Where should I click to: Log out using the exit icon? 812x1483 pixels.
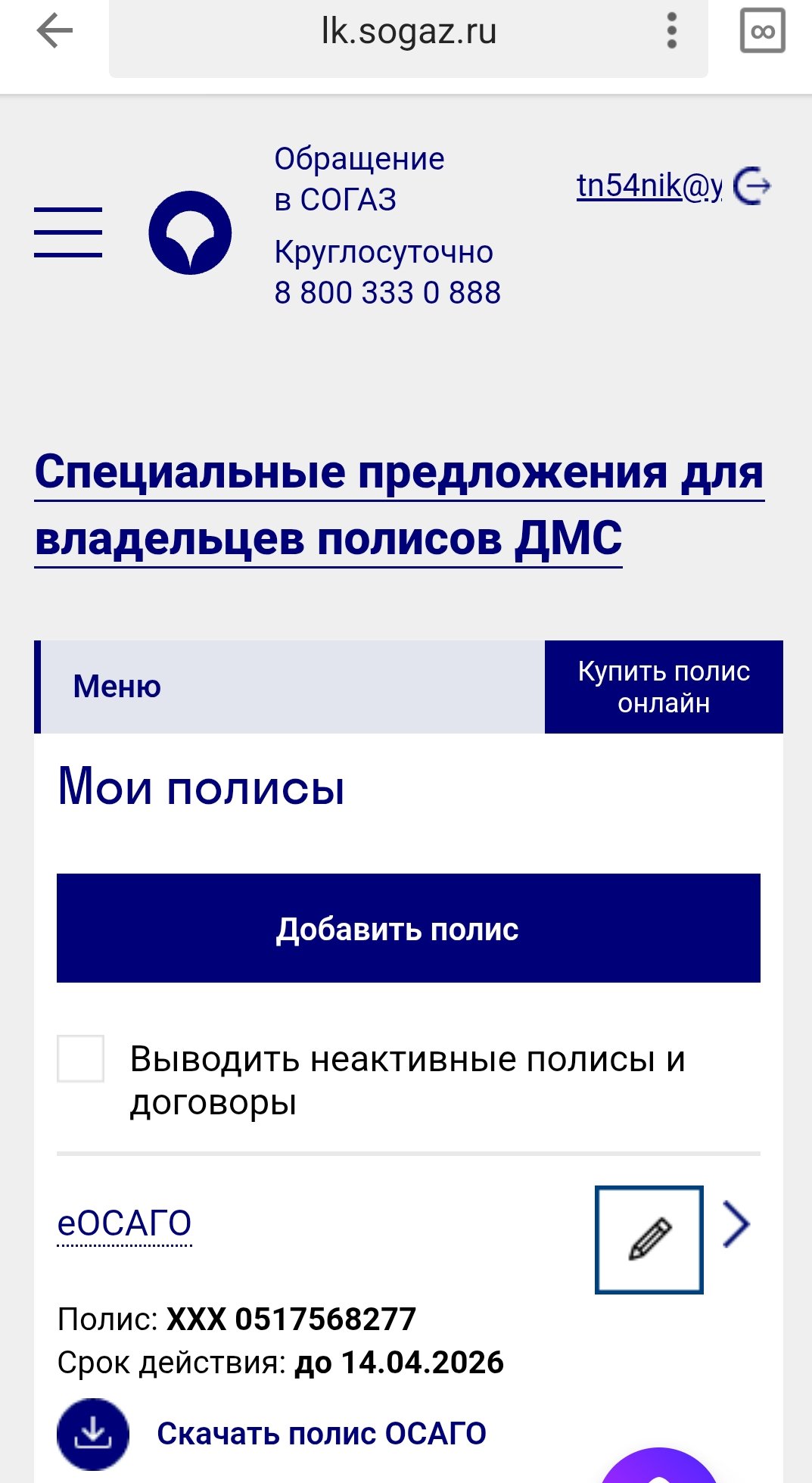[753, 185]
